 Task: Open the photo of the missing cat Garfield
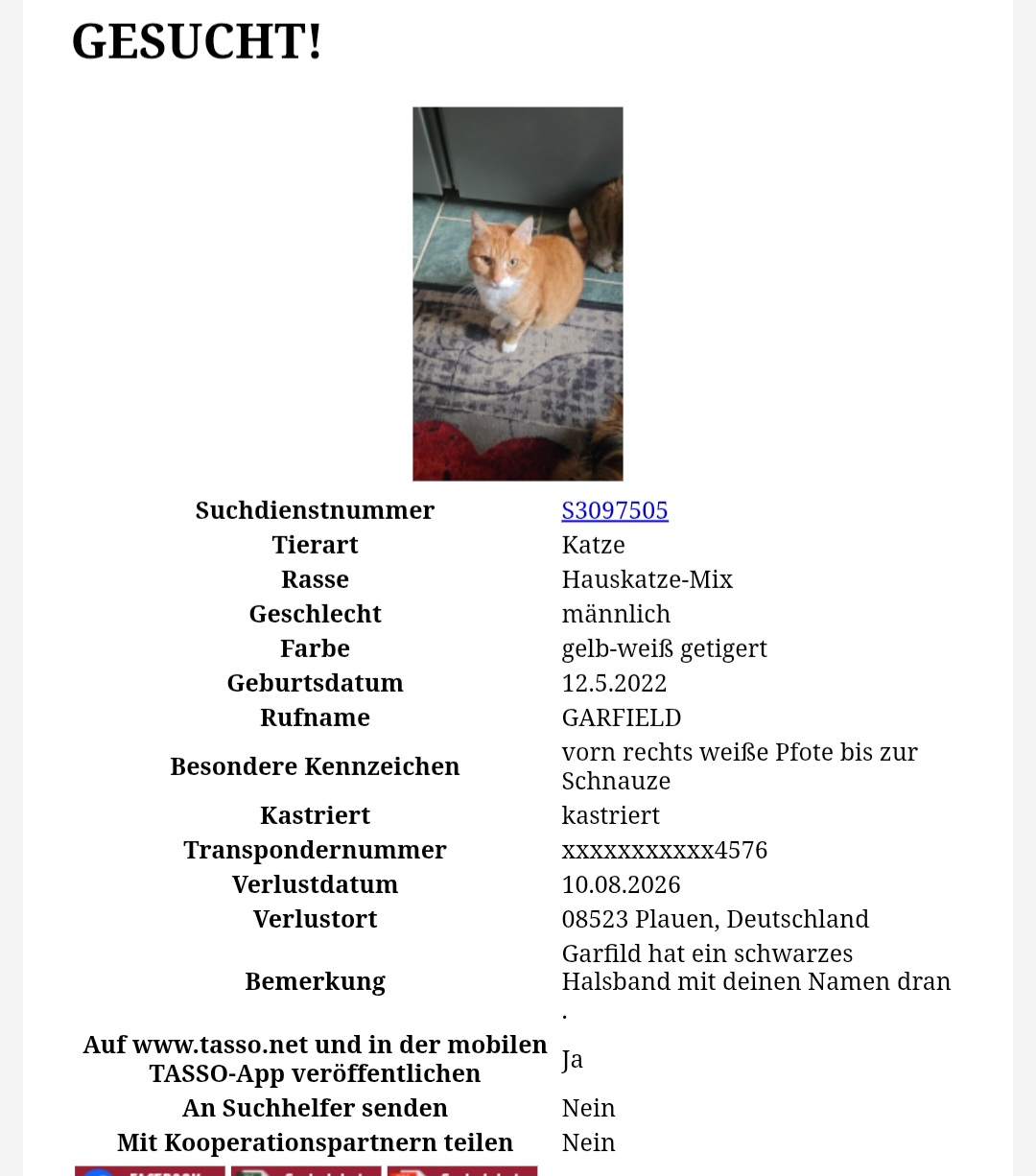518,294
